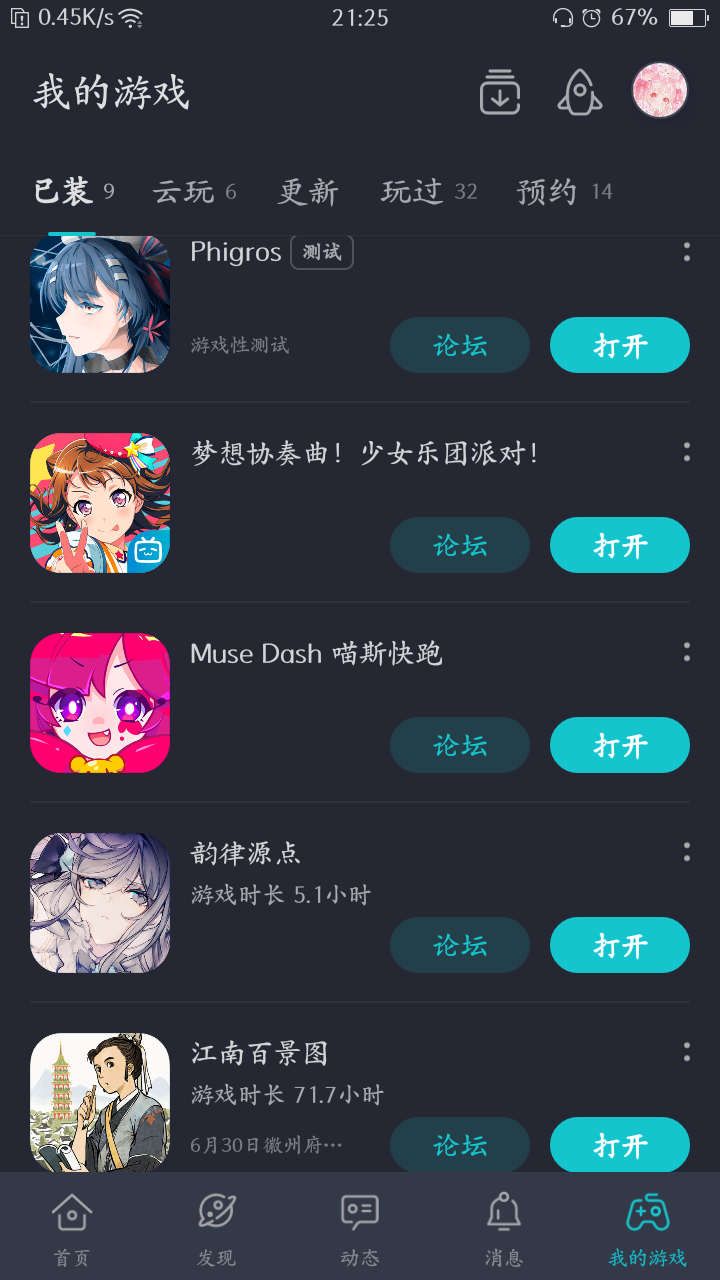The height and width of the screenshot is (1280, 720).
Task: Open more options for Phigros
Action: coord(686,252)
